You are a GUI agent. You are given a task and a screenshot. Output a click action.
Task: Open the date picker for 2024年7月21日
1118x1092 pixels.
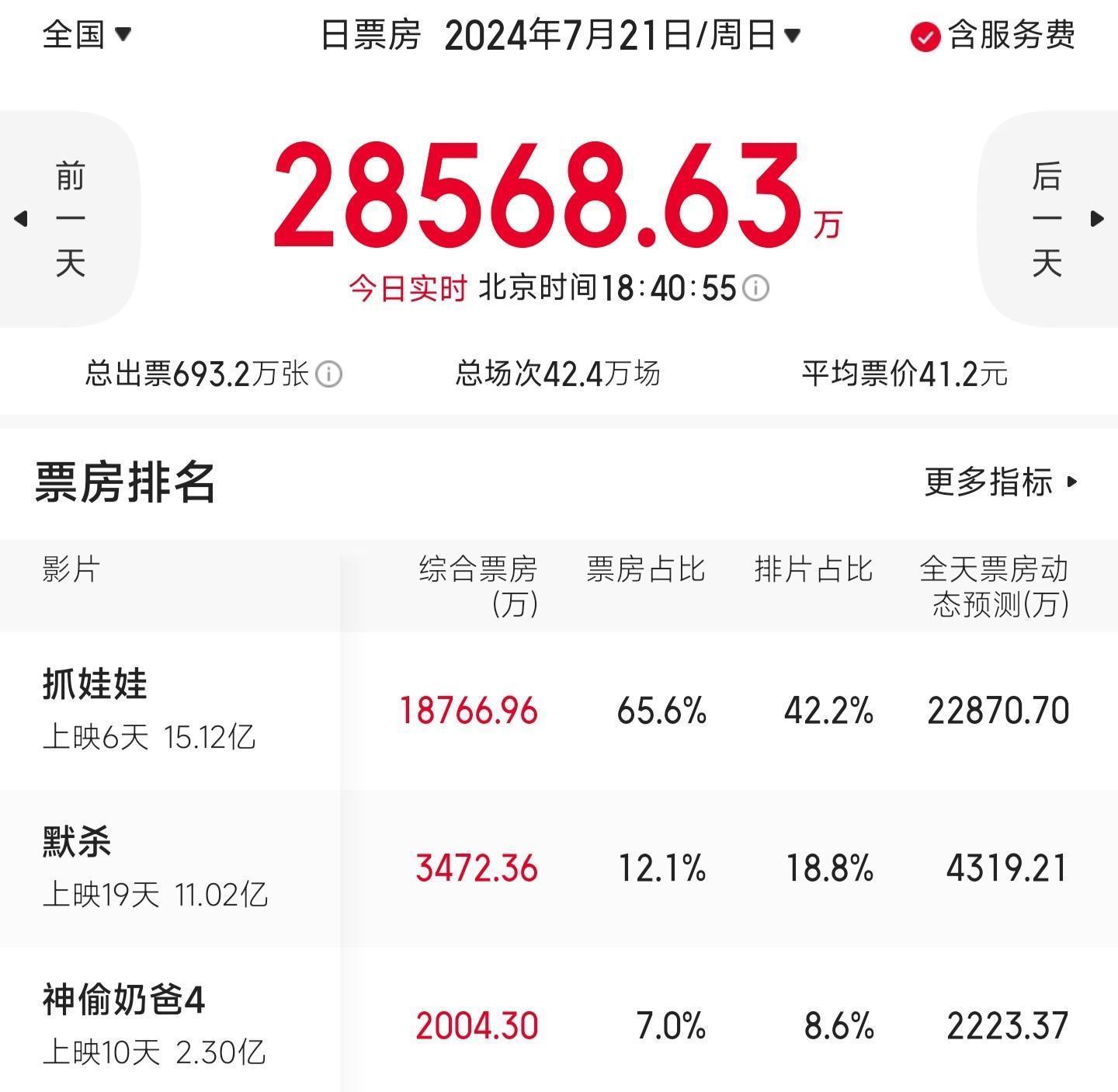tap(621, 36)
